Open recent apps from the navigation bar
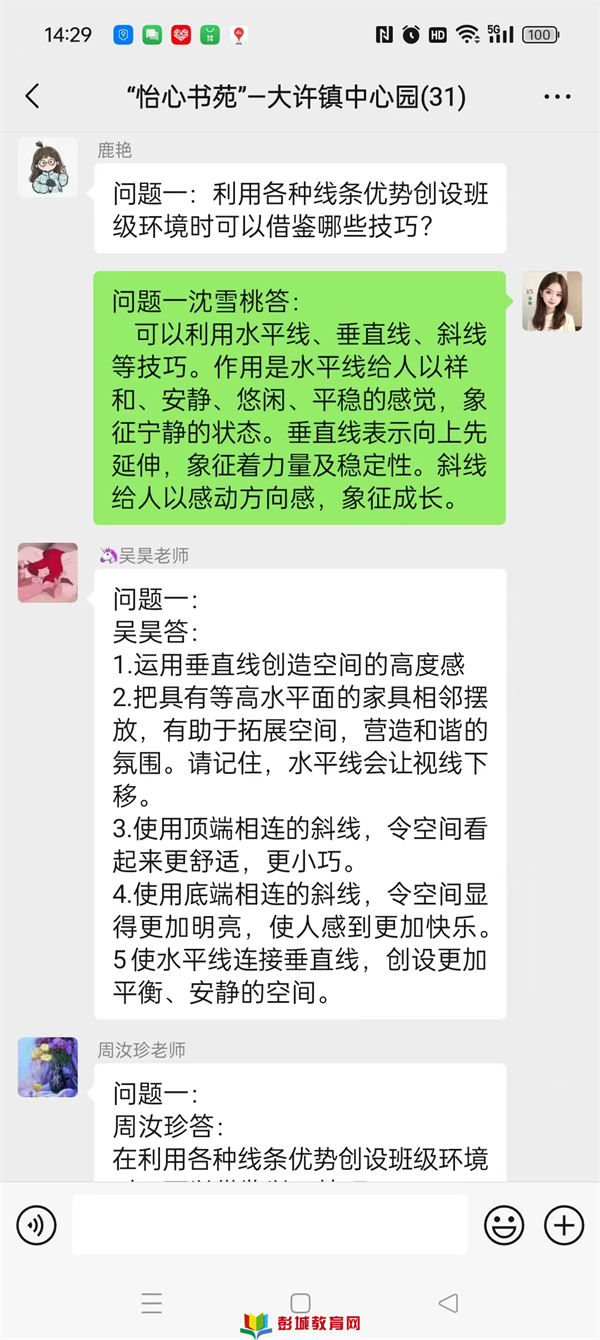The width and height of the screenshot is (600, 1340). pos(152,1302)
